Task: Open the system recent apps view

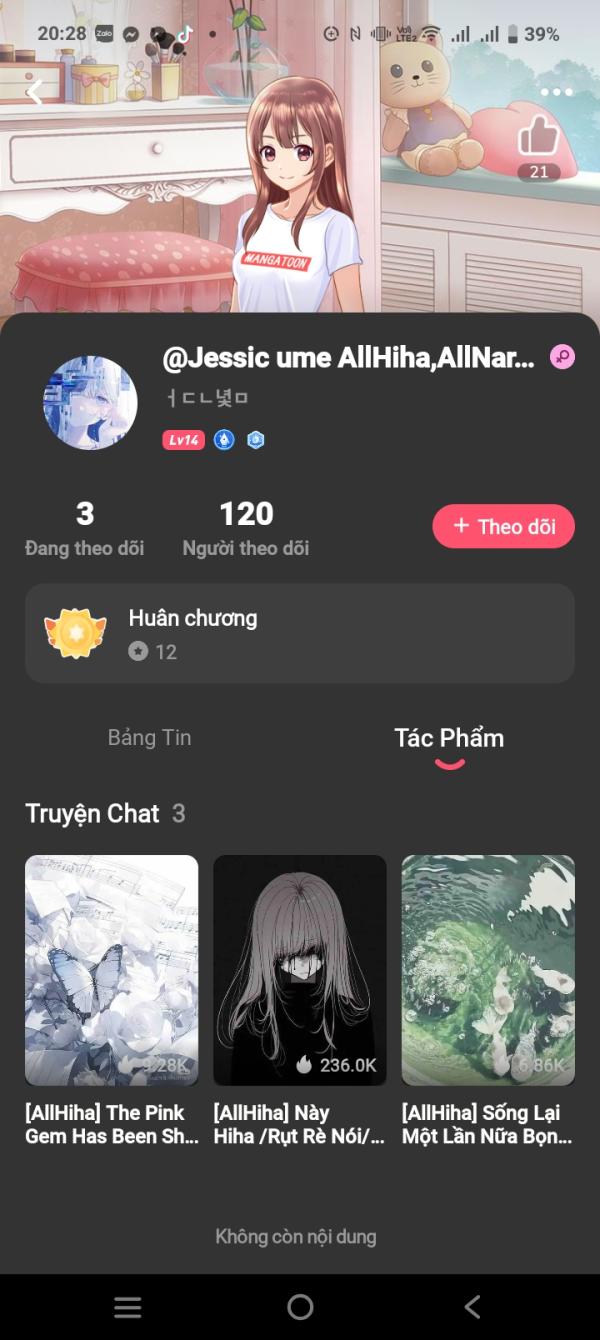Action: 128,1306
